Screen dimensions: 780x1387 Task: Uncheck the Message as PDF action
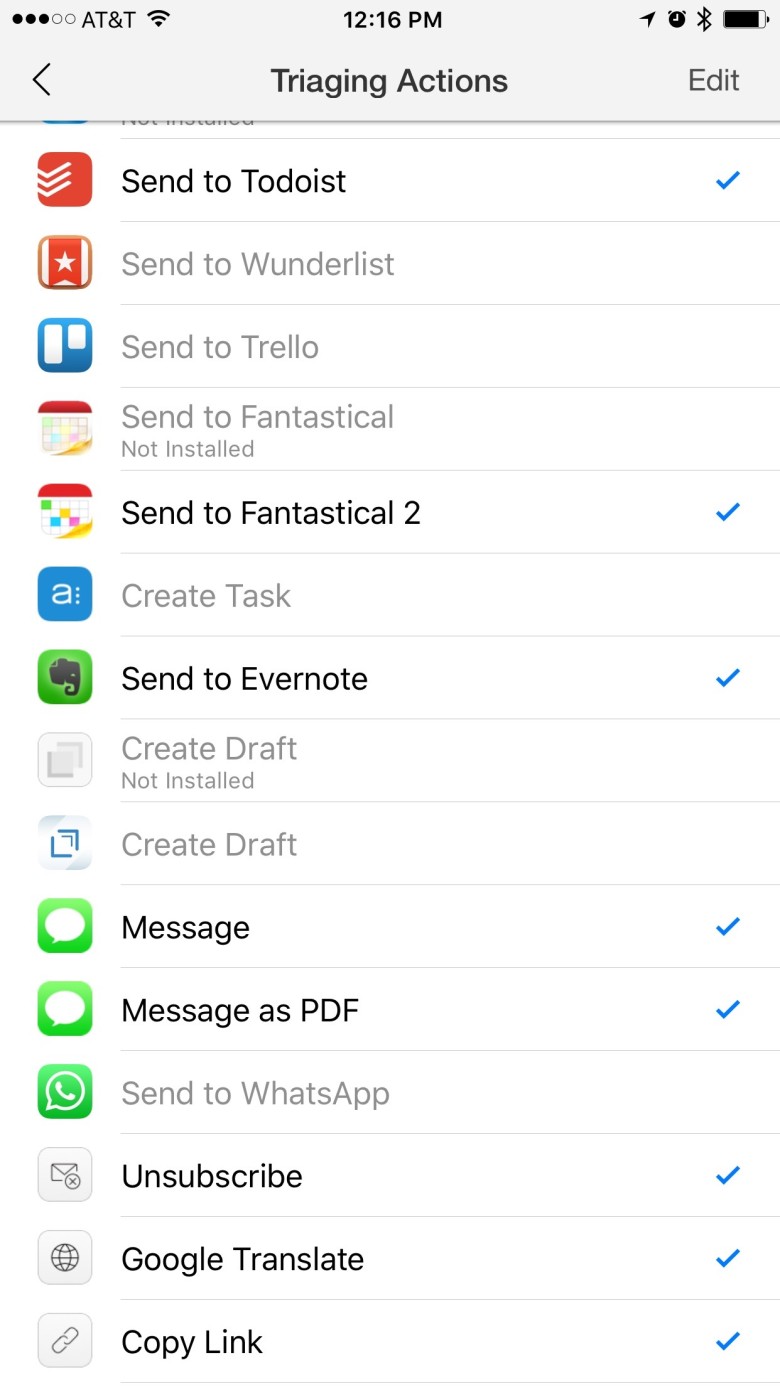click(x=728, y=1009)
